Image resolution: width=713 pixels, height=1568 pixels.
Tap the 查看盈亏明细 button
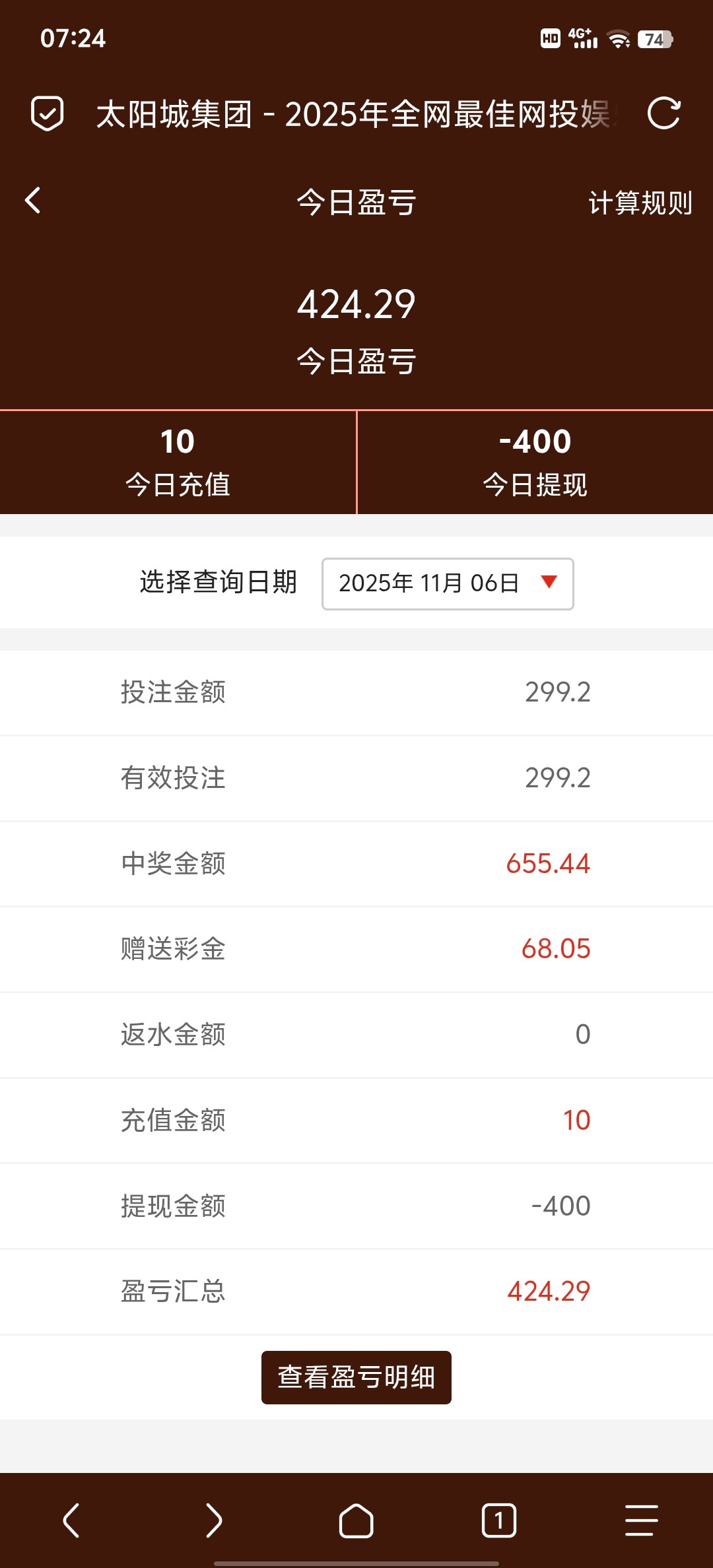coord(356,1377)
